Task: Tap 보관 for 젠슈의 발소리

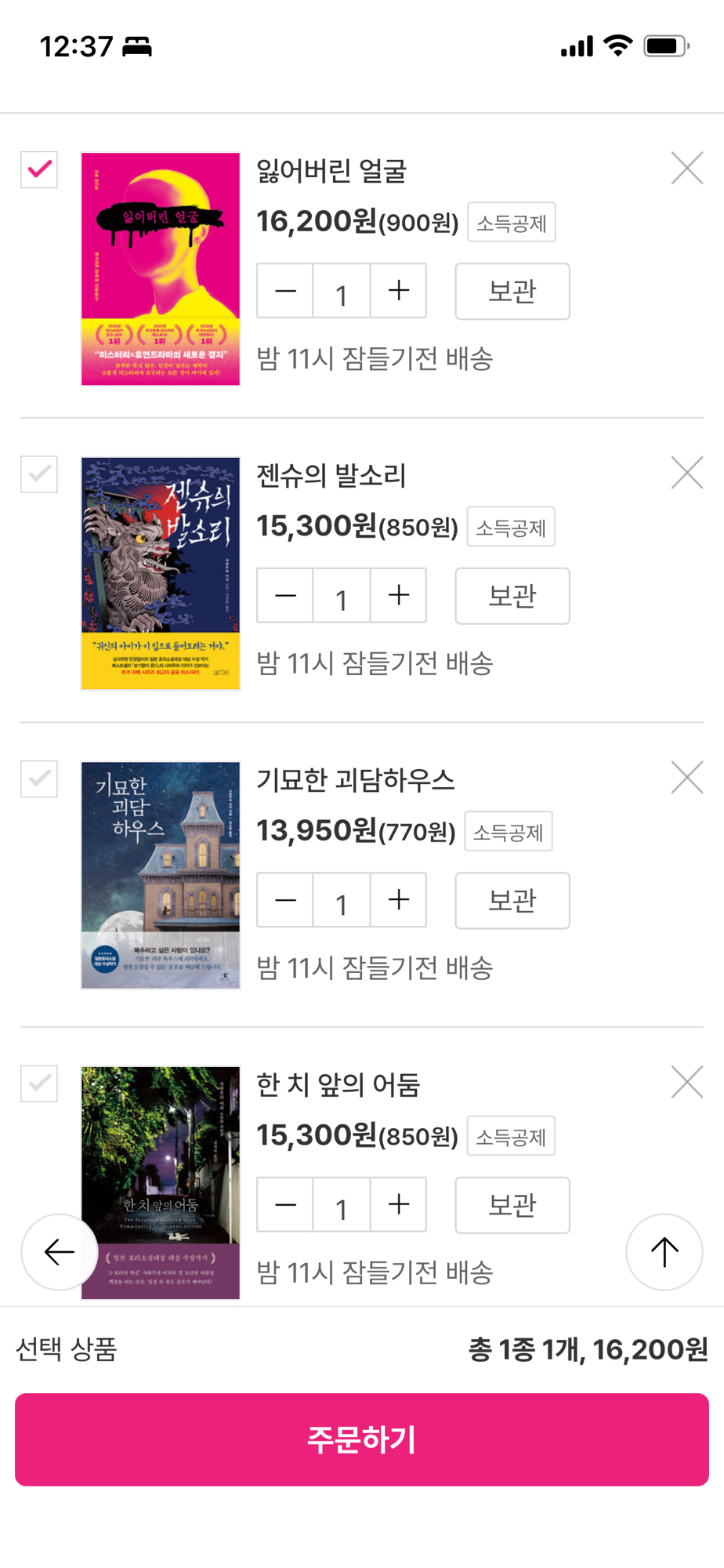Action: coord(512,596)
